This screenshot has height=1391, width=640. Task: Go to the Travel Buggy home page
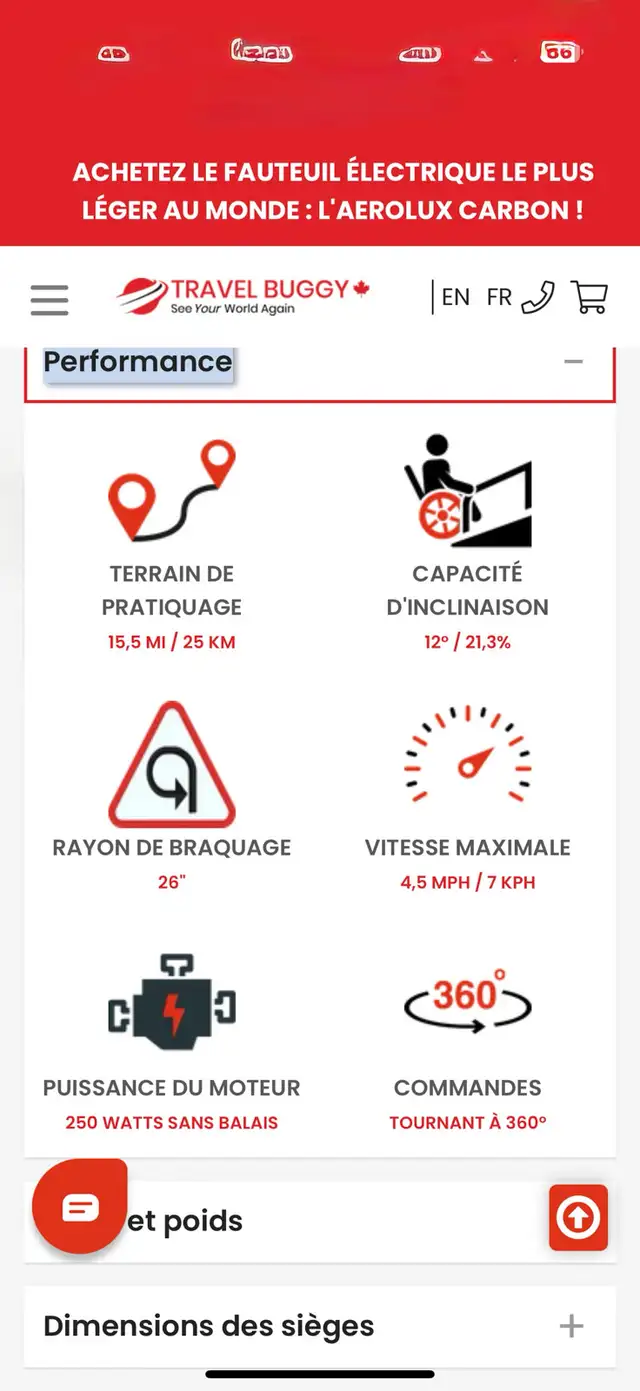(242, 296)
